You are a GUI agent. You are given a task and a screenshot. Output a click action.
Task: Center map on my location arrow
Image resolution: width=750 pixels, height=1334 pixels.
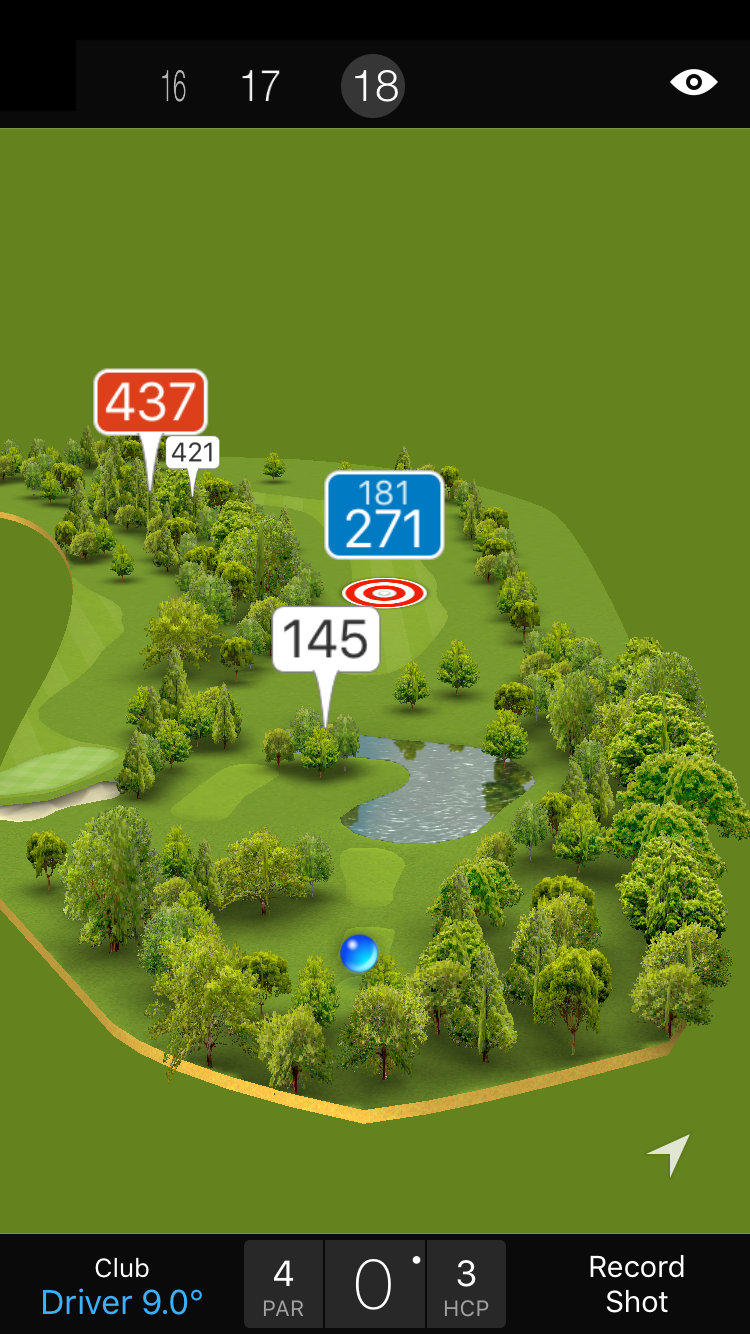click(x=669, y=1155)
